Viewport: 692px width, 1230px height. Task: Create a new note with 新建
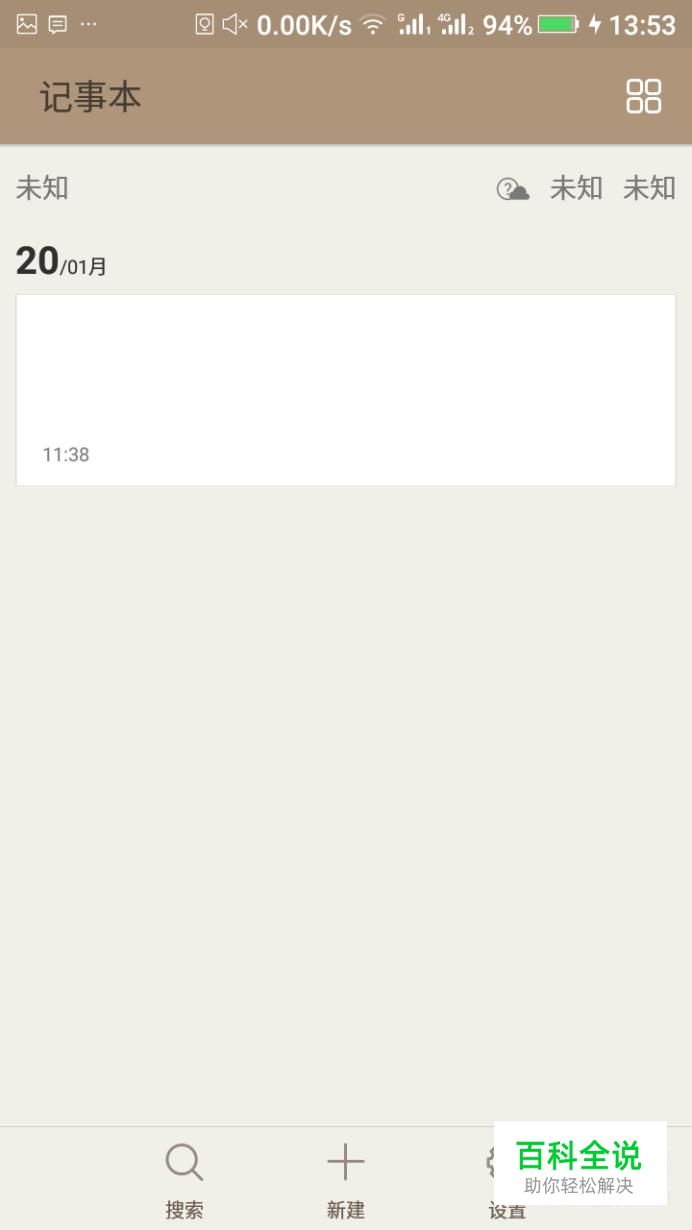tap(345, 1178)
